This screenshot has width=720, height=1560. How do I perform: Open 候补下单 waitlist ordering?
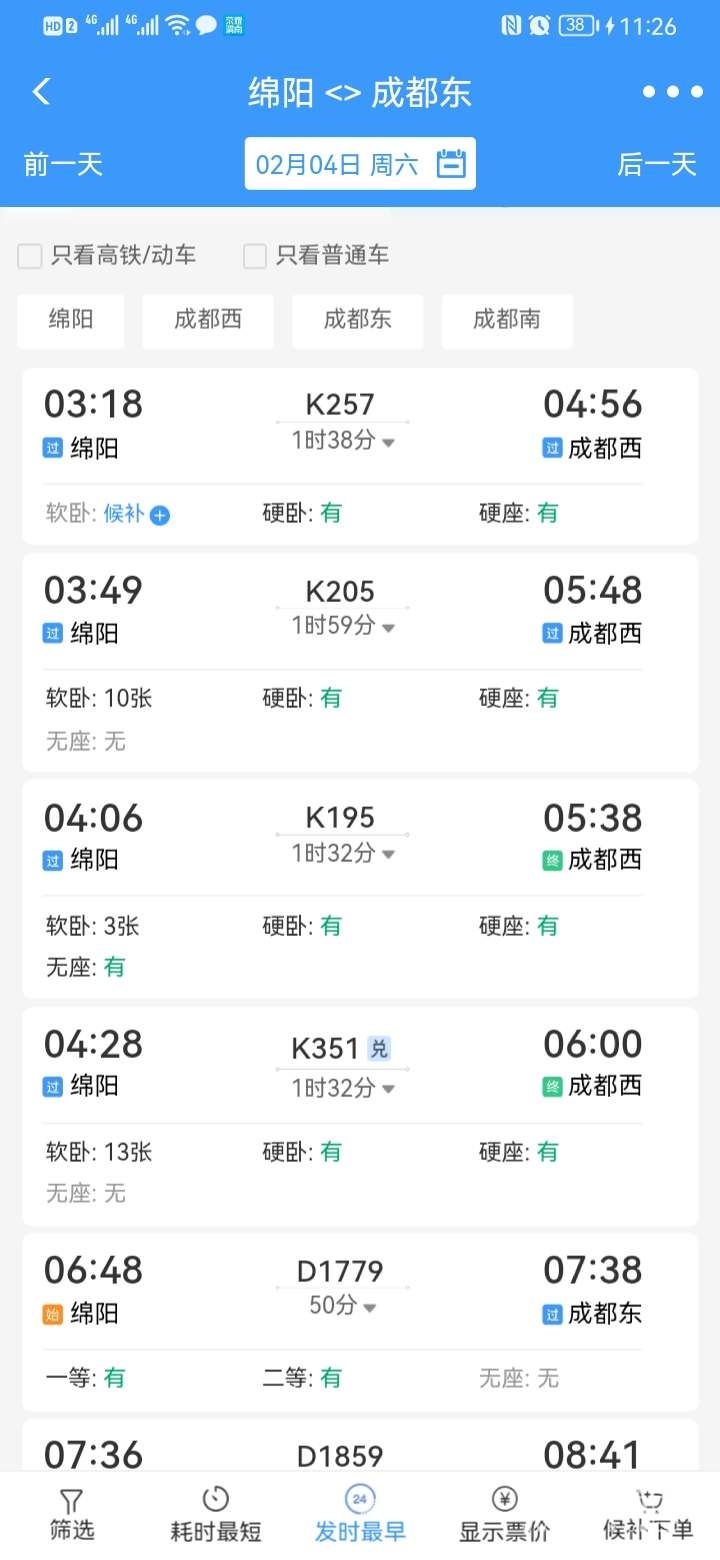click(648, 1514)
